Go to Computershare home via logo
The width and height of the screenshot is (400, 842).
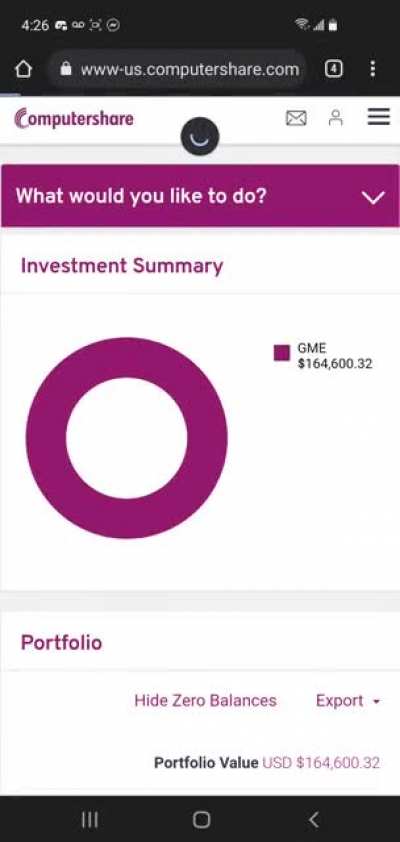point(74,118)
